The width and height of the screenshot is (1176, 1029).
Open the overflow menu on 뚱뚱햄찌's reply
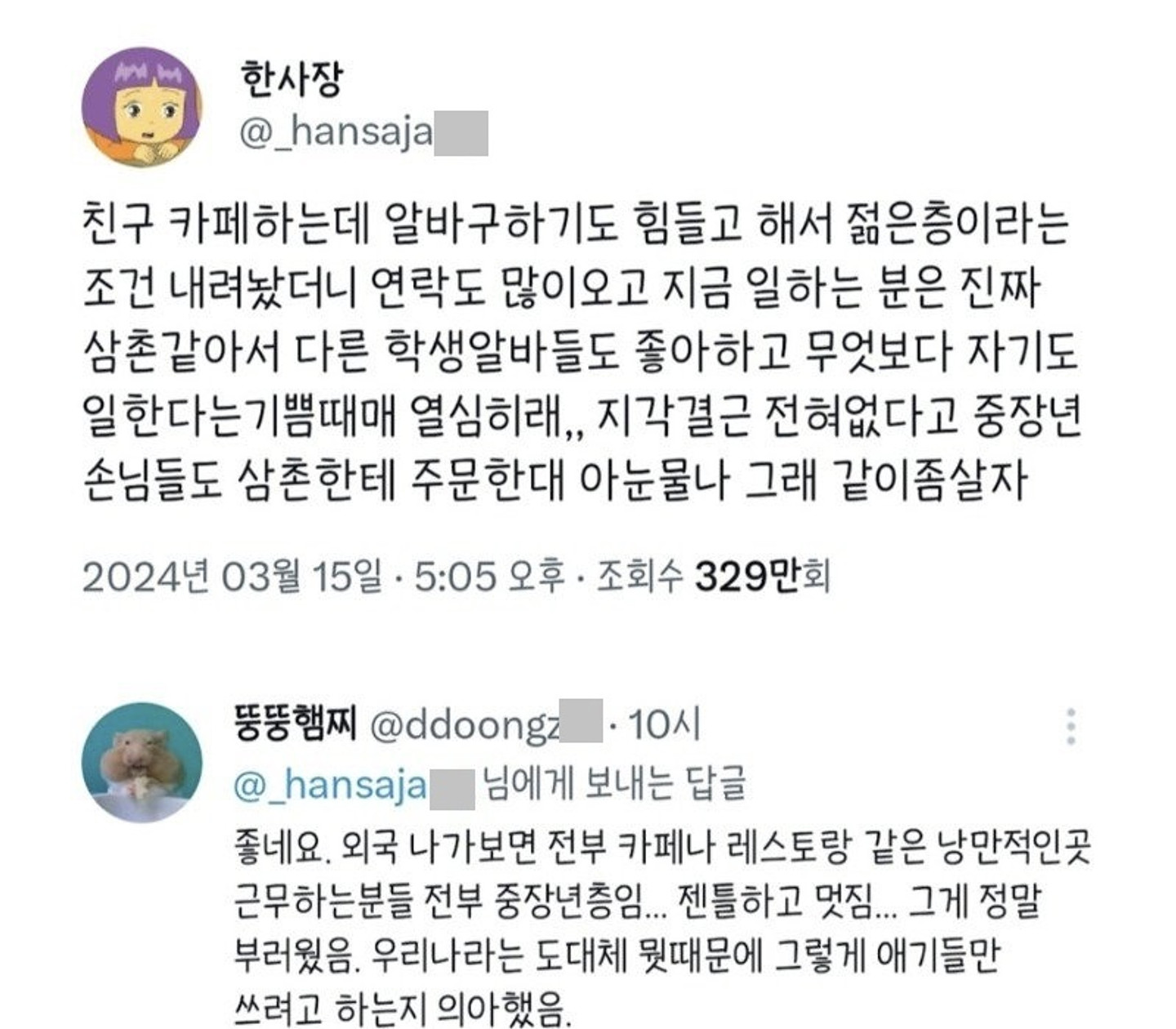click(1071, 726)
